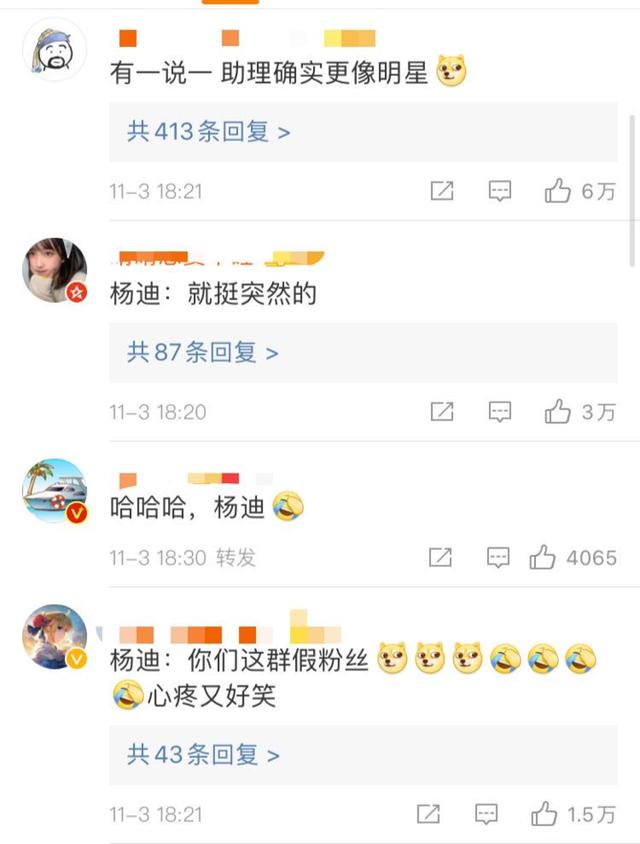This screenshot has width=640, height=844.
Task: Open the yacht avatar's profile
Action: 54,492
